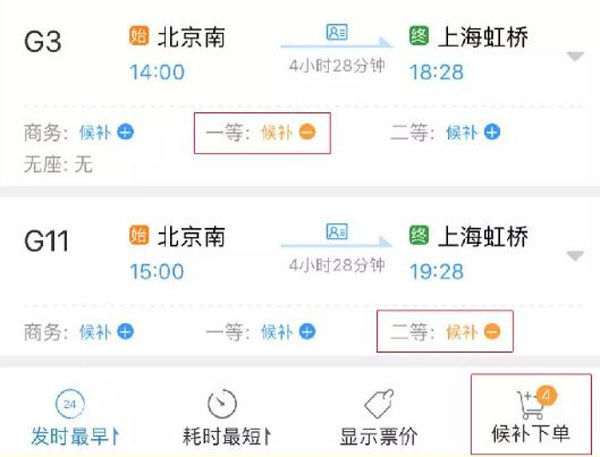Remove G11 second class waitlist (二等候补)
600x457 pixels.
pos(491,331)
